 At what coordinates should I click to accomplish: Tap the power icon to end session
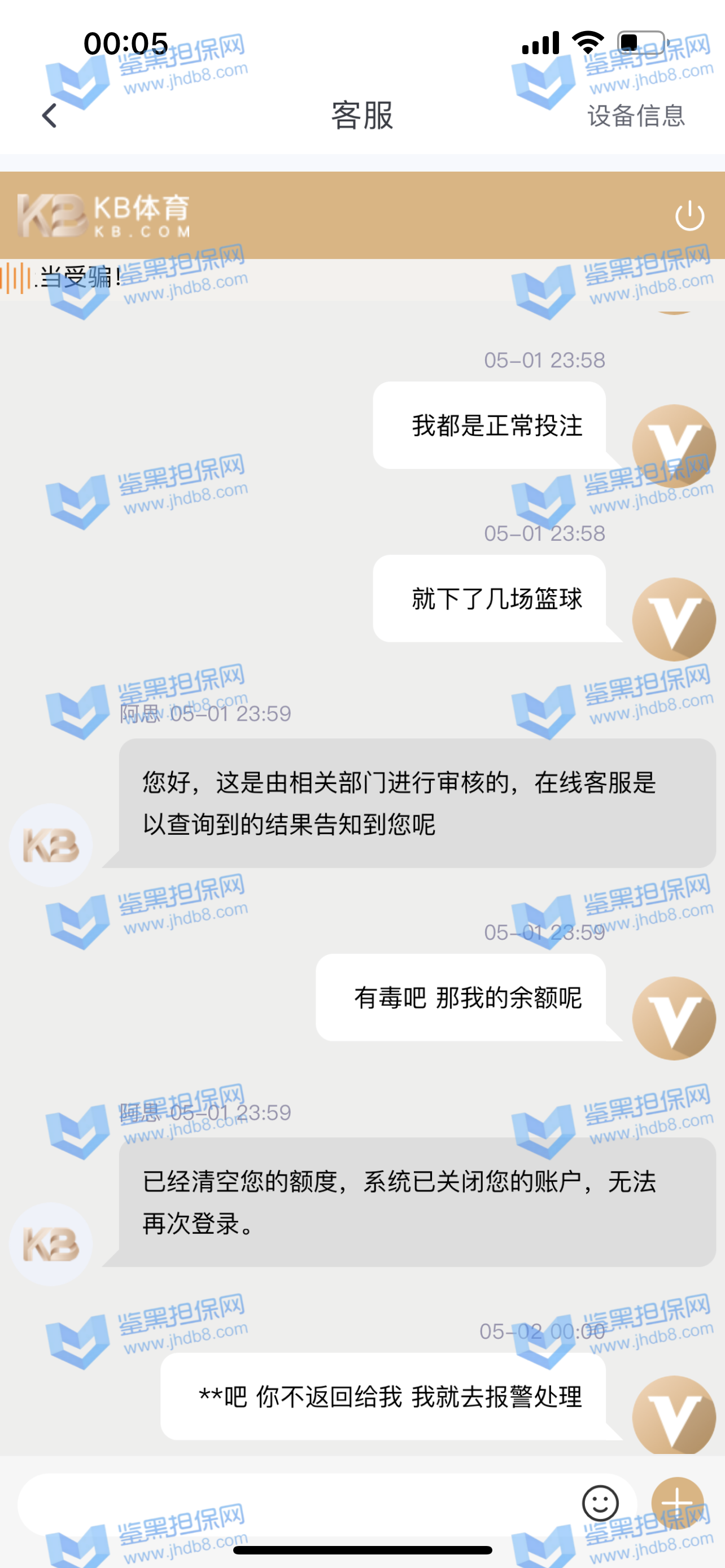(689, 216)
